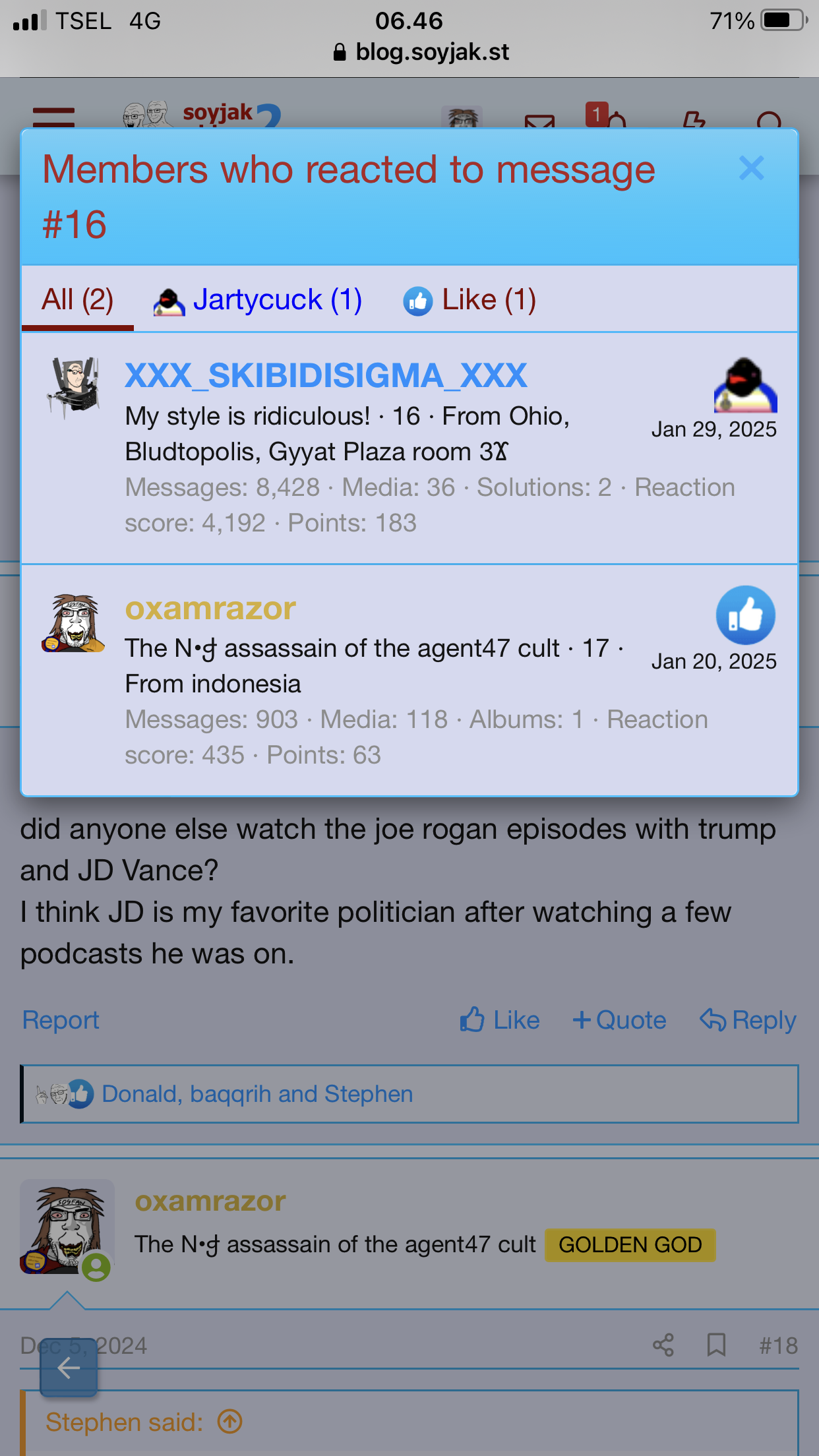Quote the Joe Rogan post
Viewport: 819px width, 1456px height.
tap(619, 1020)
